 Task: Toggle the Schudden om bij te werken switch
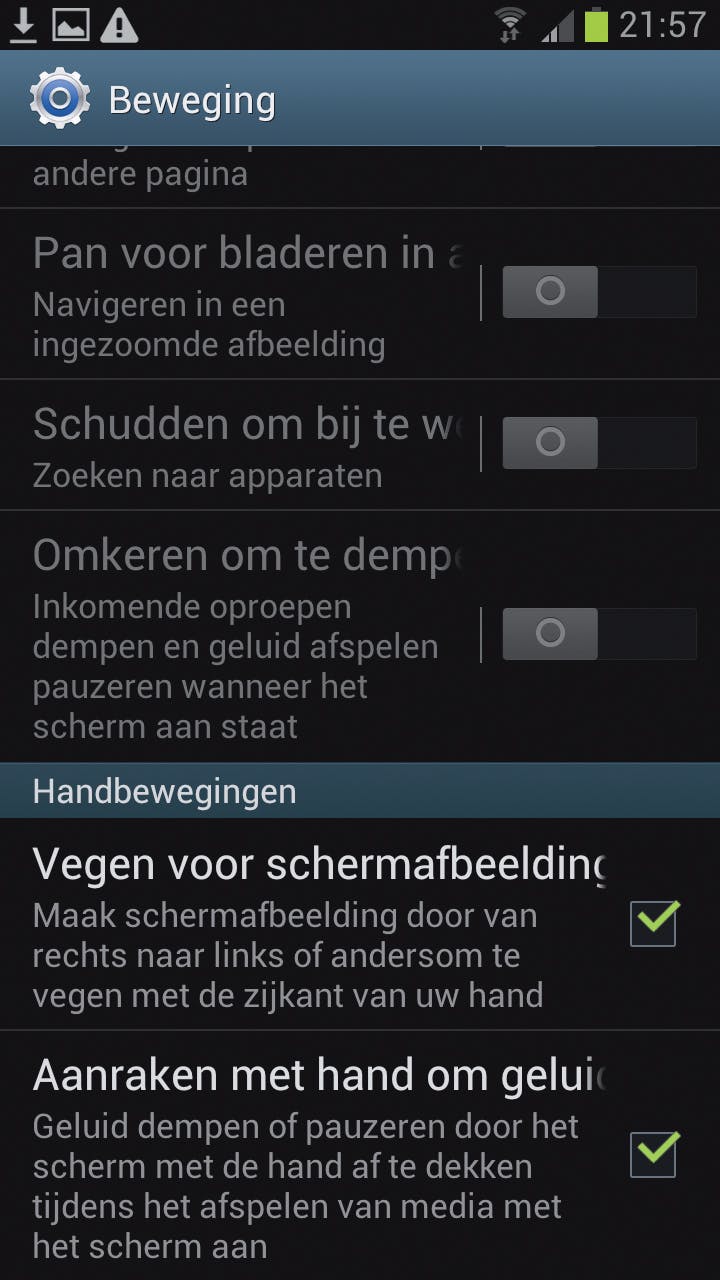pyautogui.click(x=598, y=443)
